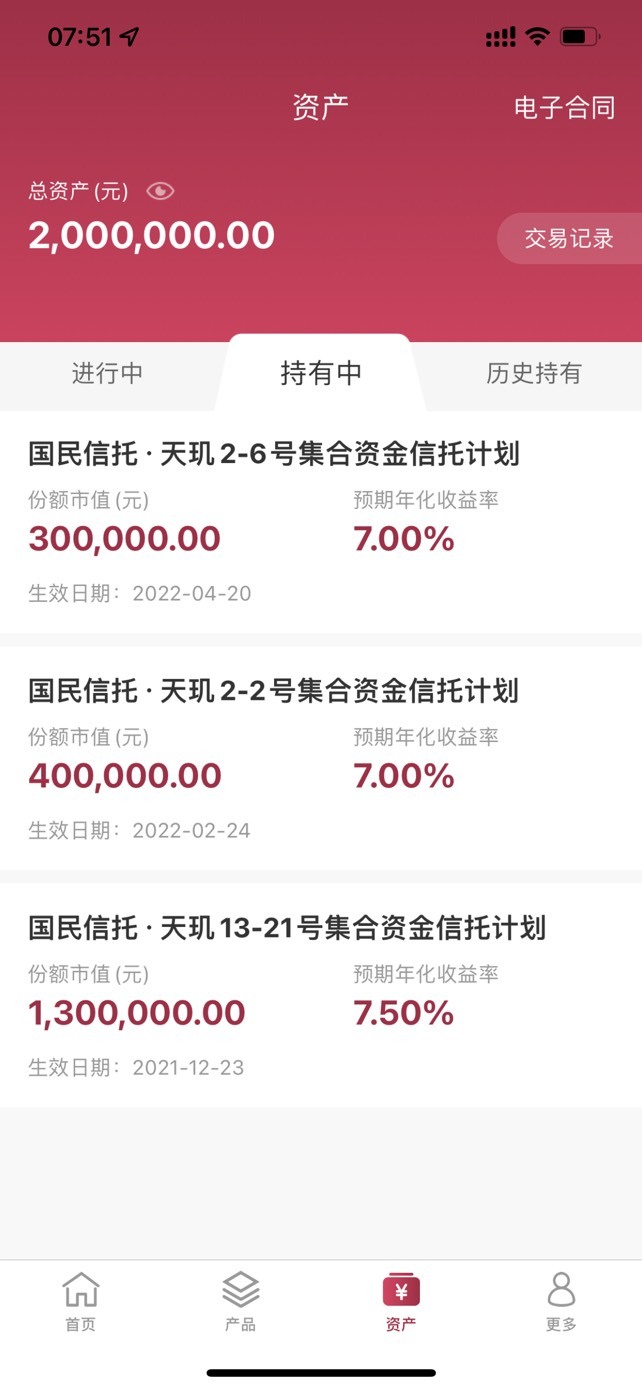Open the 天玑 13-21号 trust plan card

pos(321,996)
